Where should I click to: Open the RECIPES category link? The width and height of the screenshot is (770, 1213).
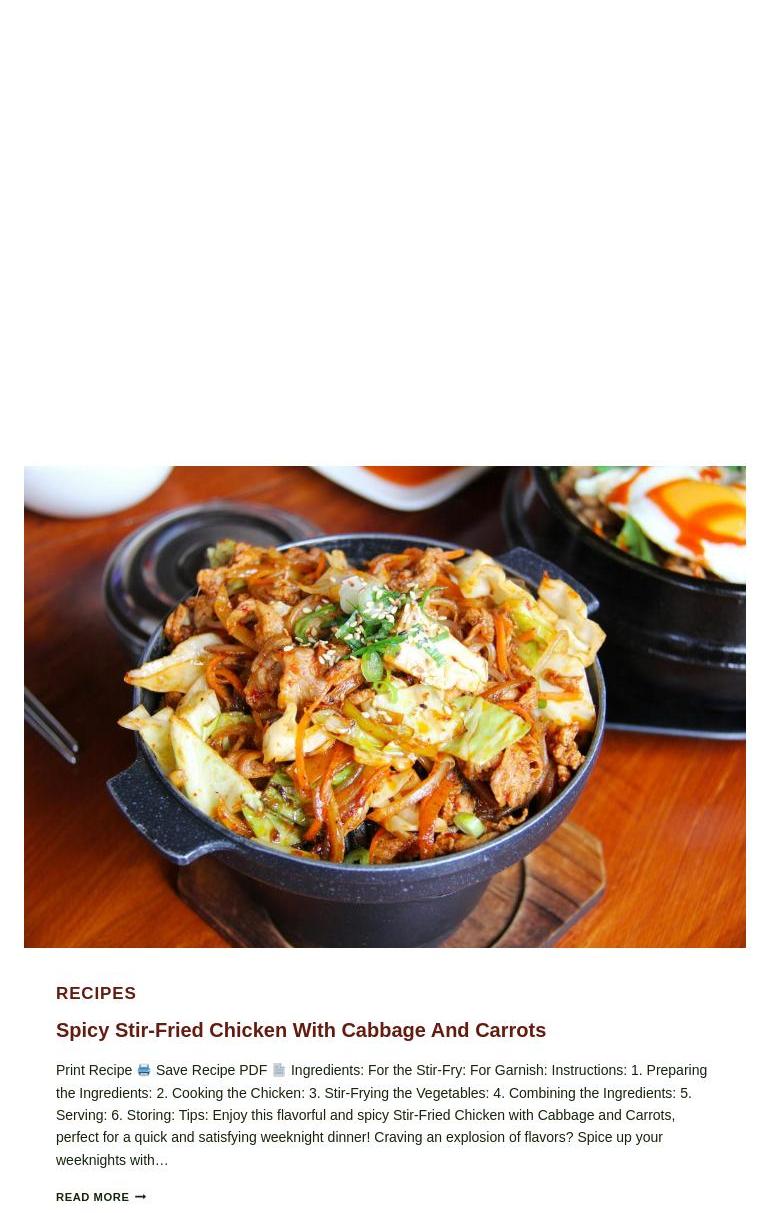96,993
